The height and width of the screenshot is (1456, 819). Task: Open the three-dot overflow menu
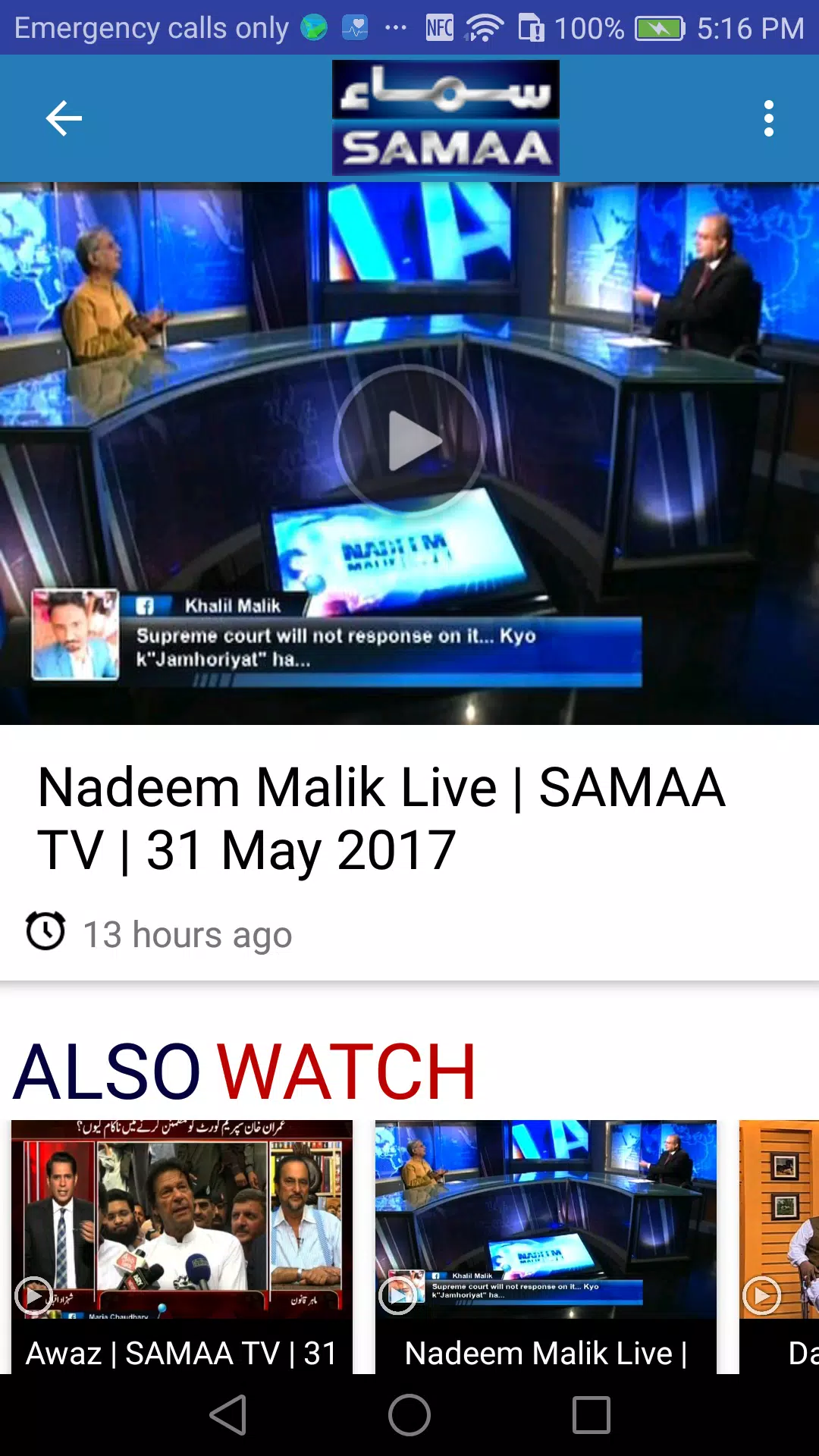[768, 118]
